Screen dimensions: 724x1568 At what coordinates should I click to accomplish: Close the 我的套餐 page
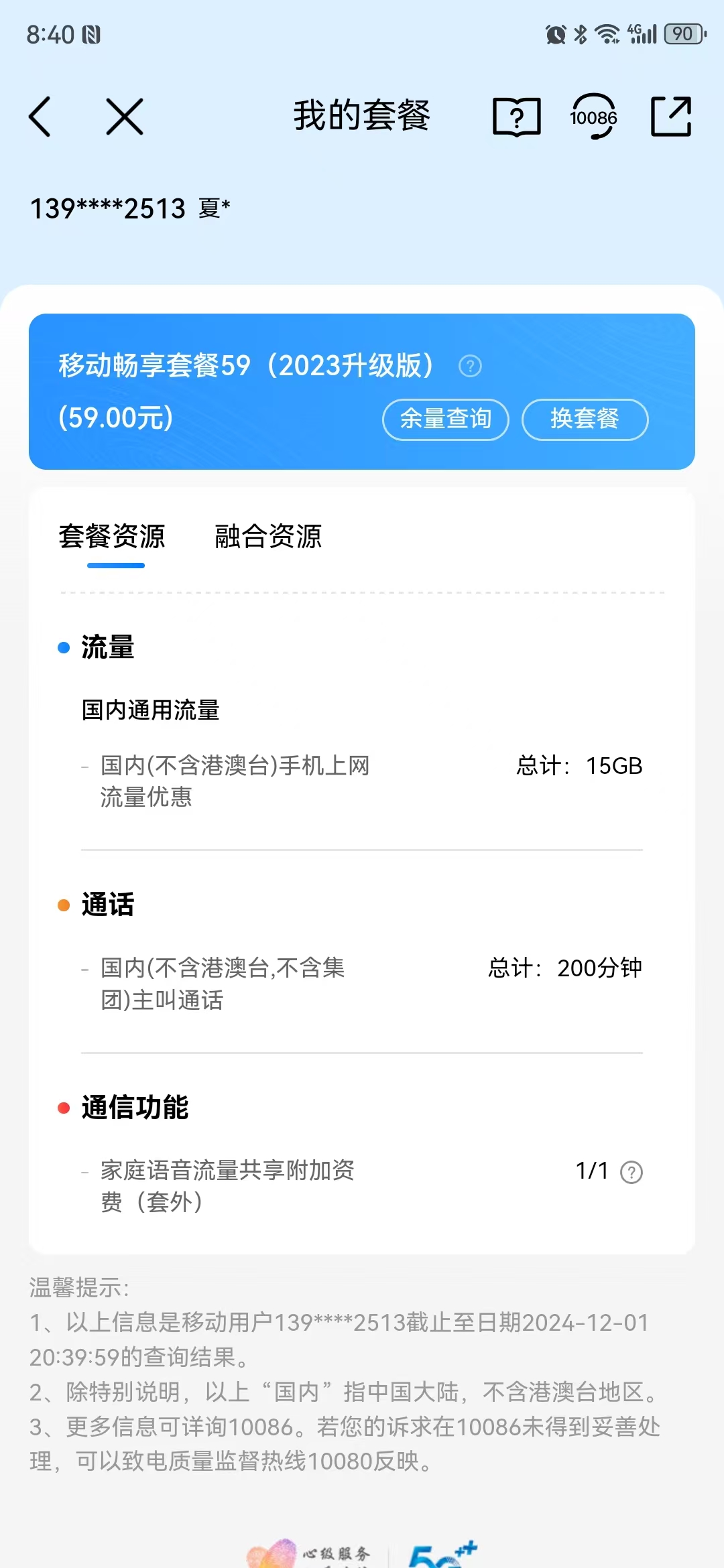pos(125,117)
